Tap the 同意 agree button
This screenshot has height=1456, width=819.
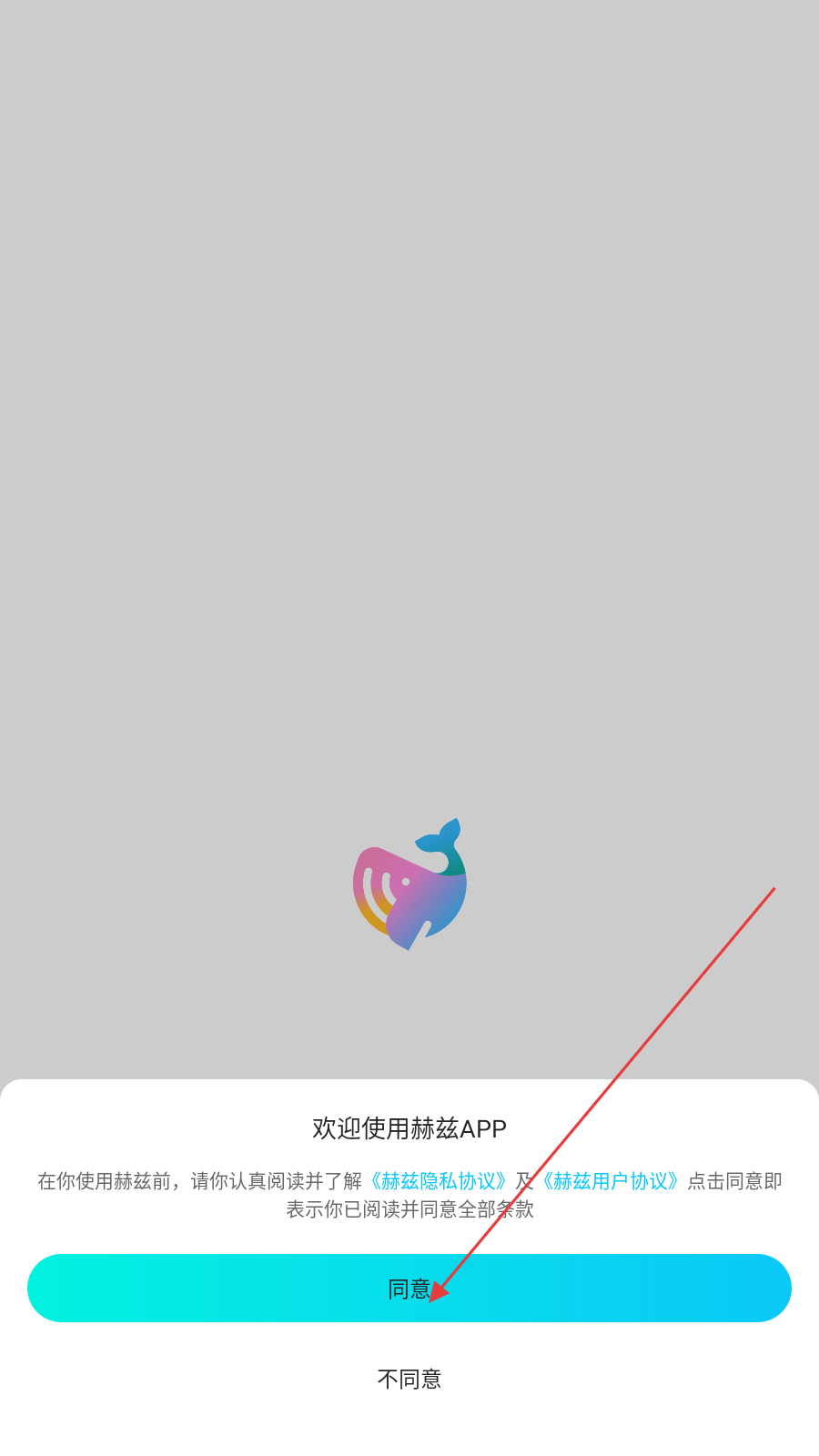409,1288
